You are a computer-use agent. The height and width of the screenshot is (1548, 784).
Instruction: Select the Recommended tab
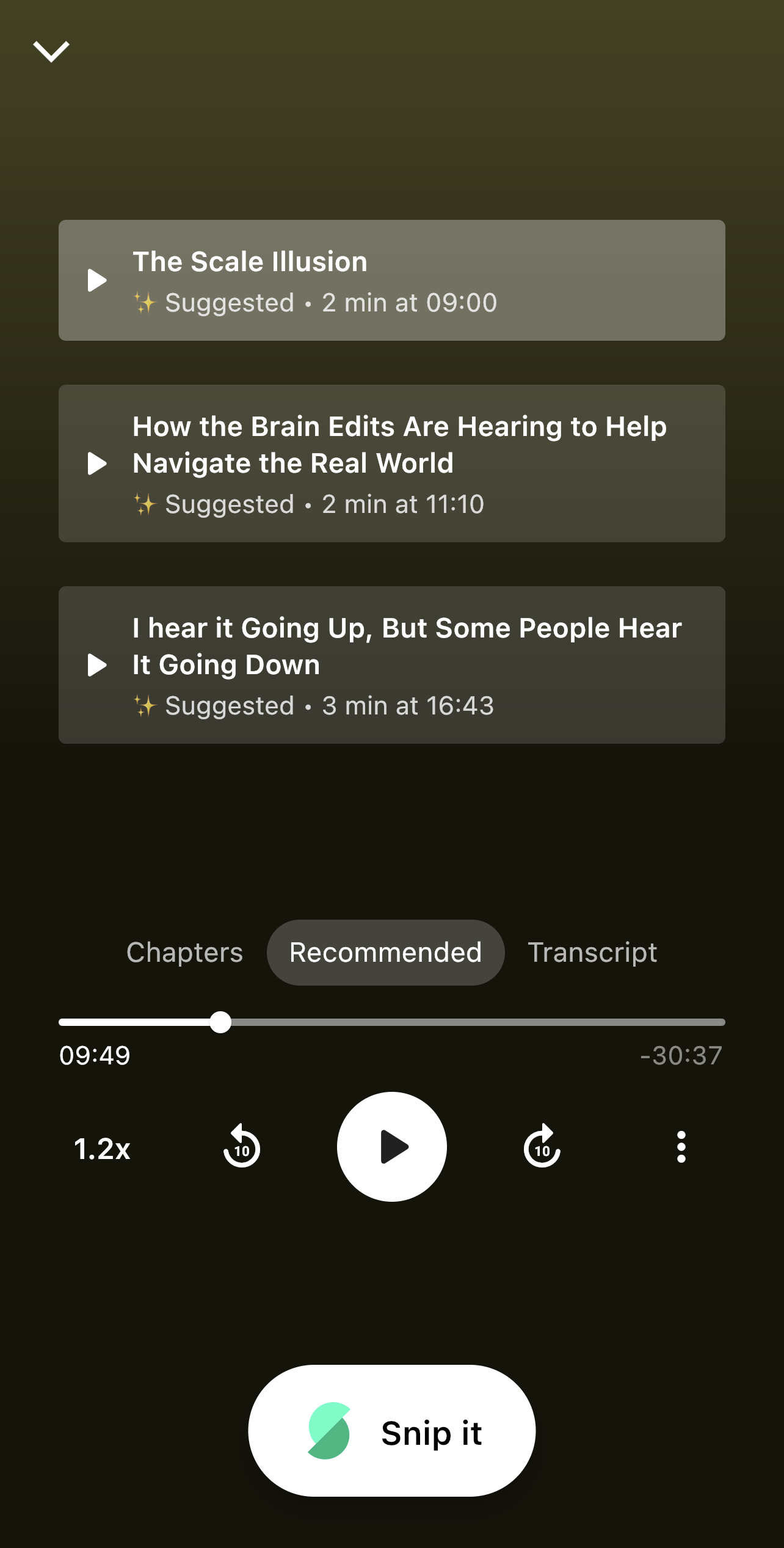pyautogui.click(x=386, y=953)
